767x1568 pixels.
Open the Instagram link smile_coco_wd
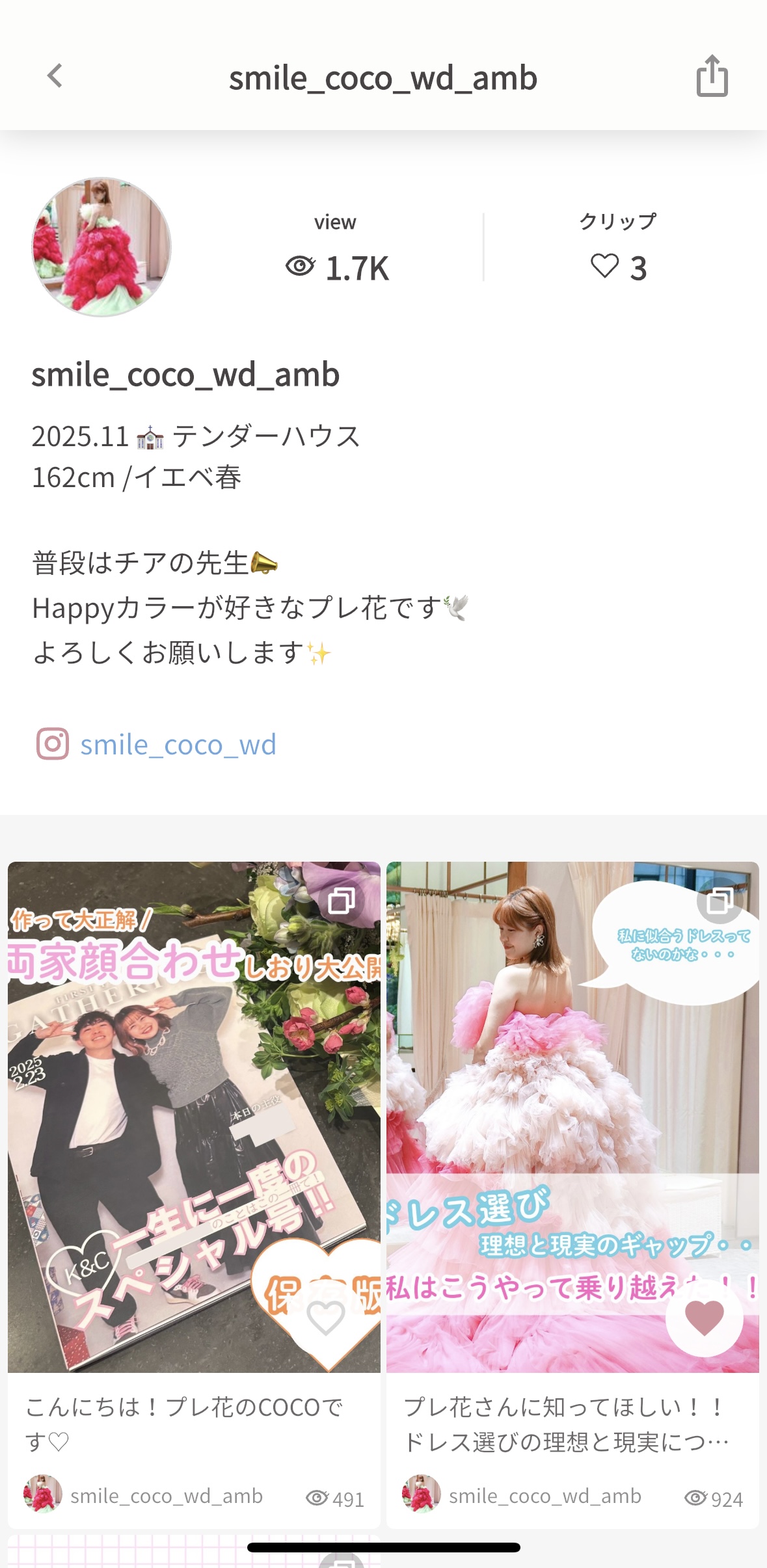(178, 745)
